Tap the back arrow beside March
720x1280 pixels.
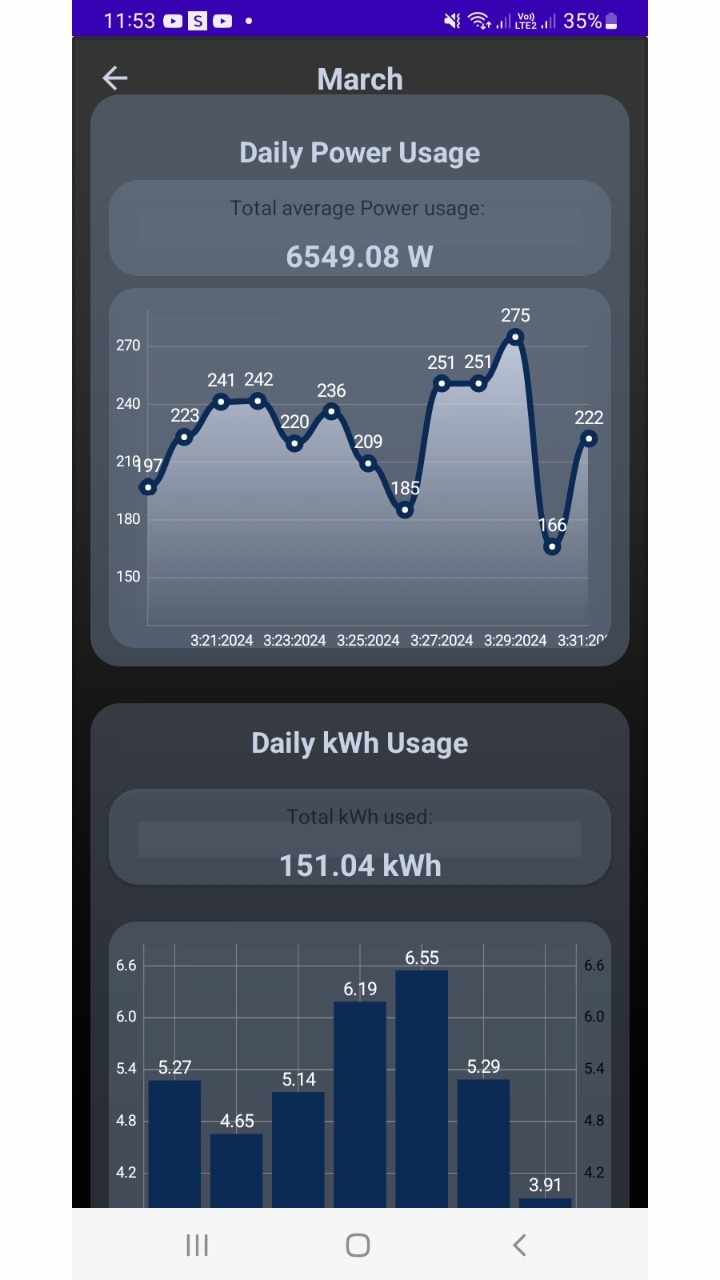[x=115, y=78]
